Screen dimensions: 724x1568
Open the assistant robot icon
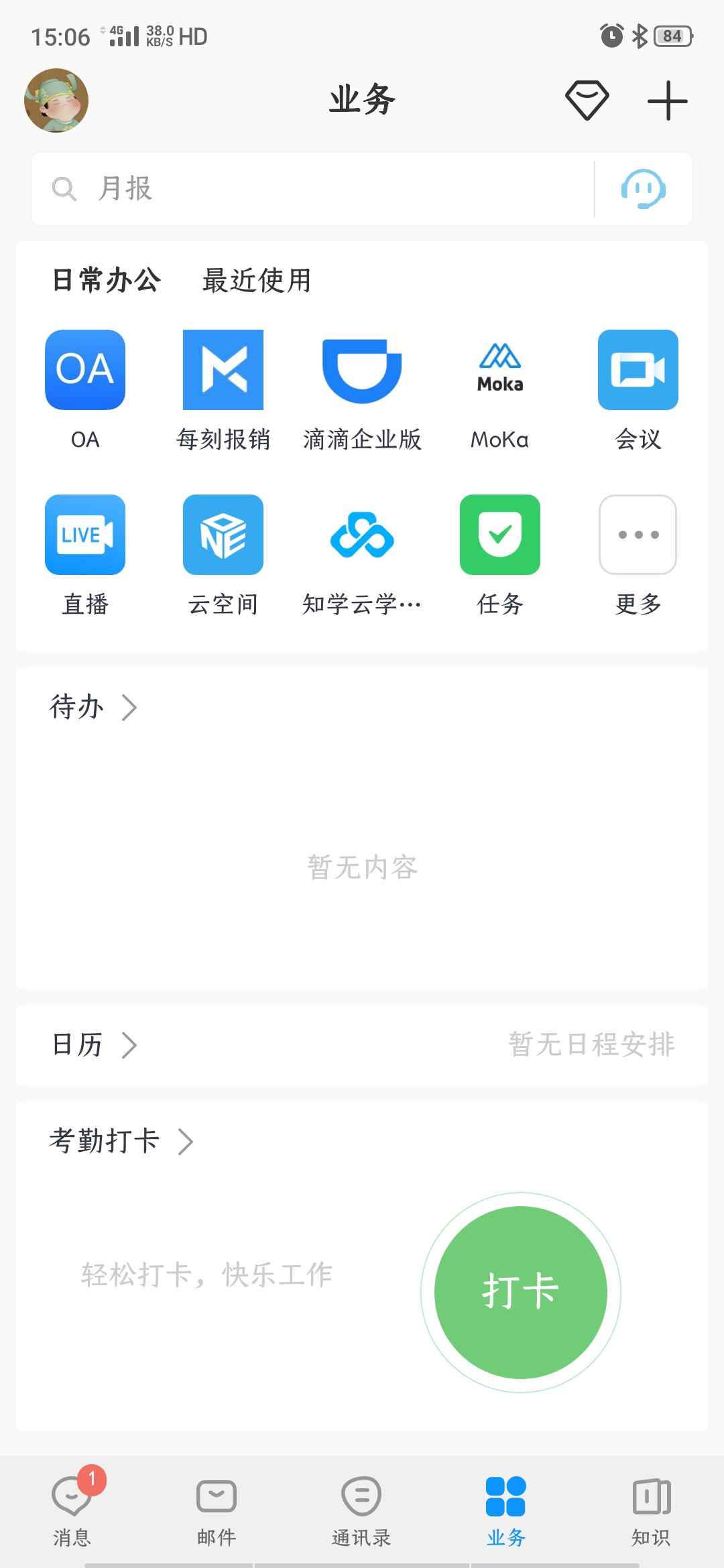coord(643,188)
